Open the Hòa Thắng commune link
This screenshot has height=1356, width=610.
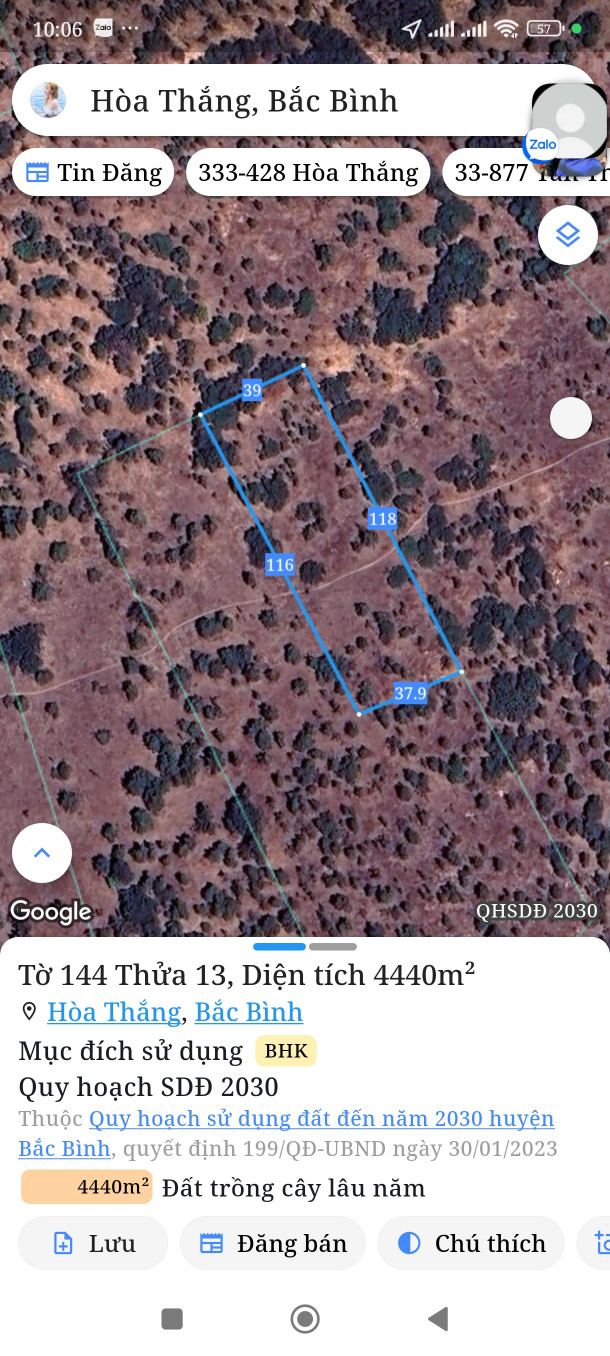[114, 1012]
